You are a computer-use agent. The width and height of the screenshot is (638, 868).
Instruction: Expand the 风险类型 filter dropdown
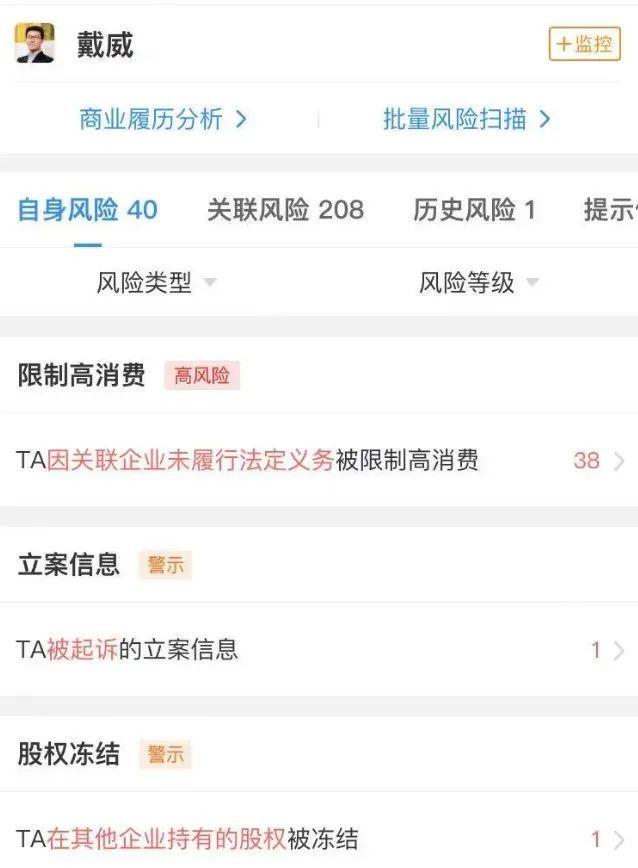coord(156,283)
